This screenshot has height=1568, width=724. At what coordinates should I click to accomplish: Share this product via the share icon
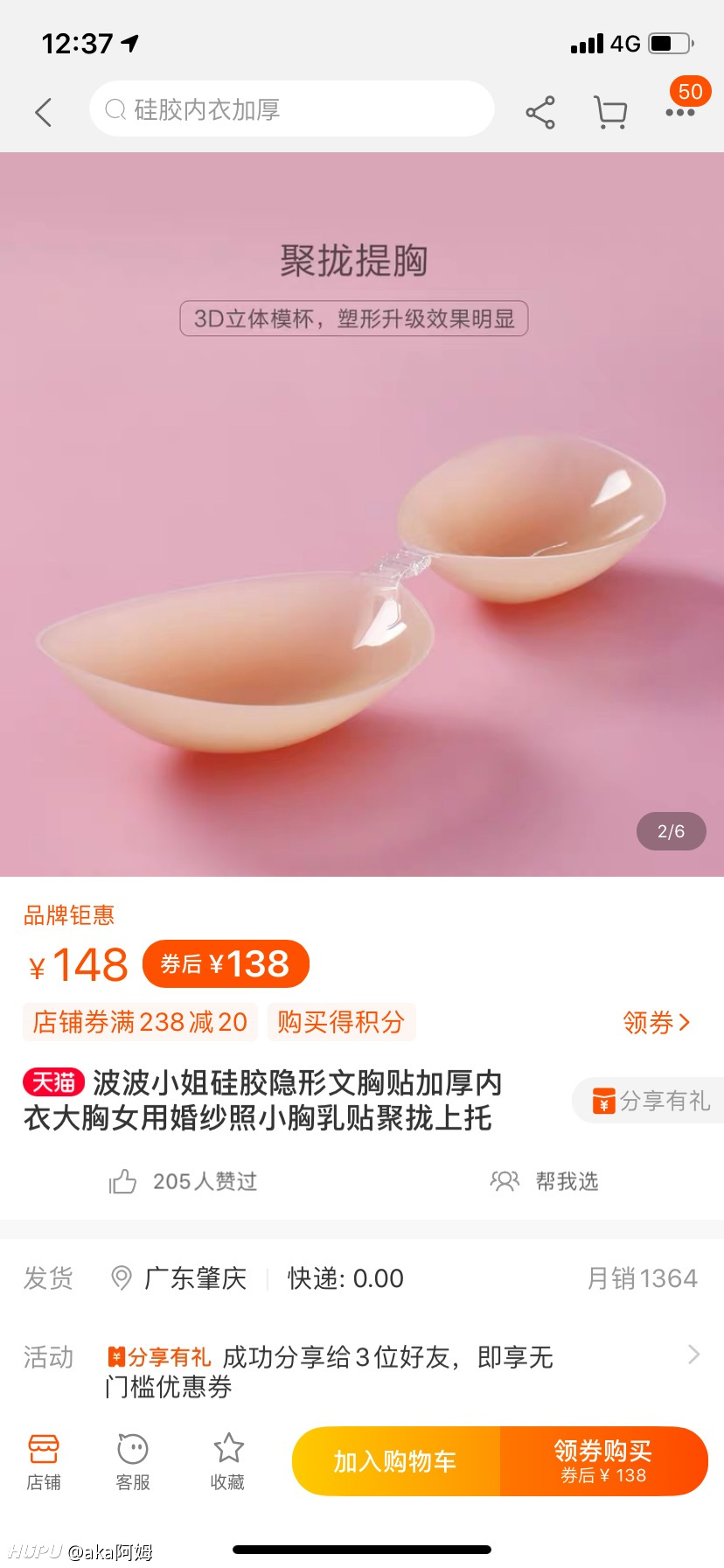(540, 112)
